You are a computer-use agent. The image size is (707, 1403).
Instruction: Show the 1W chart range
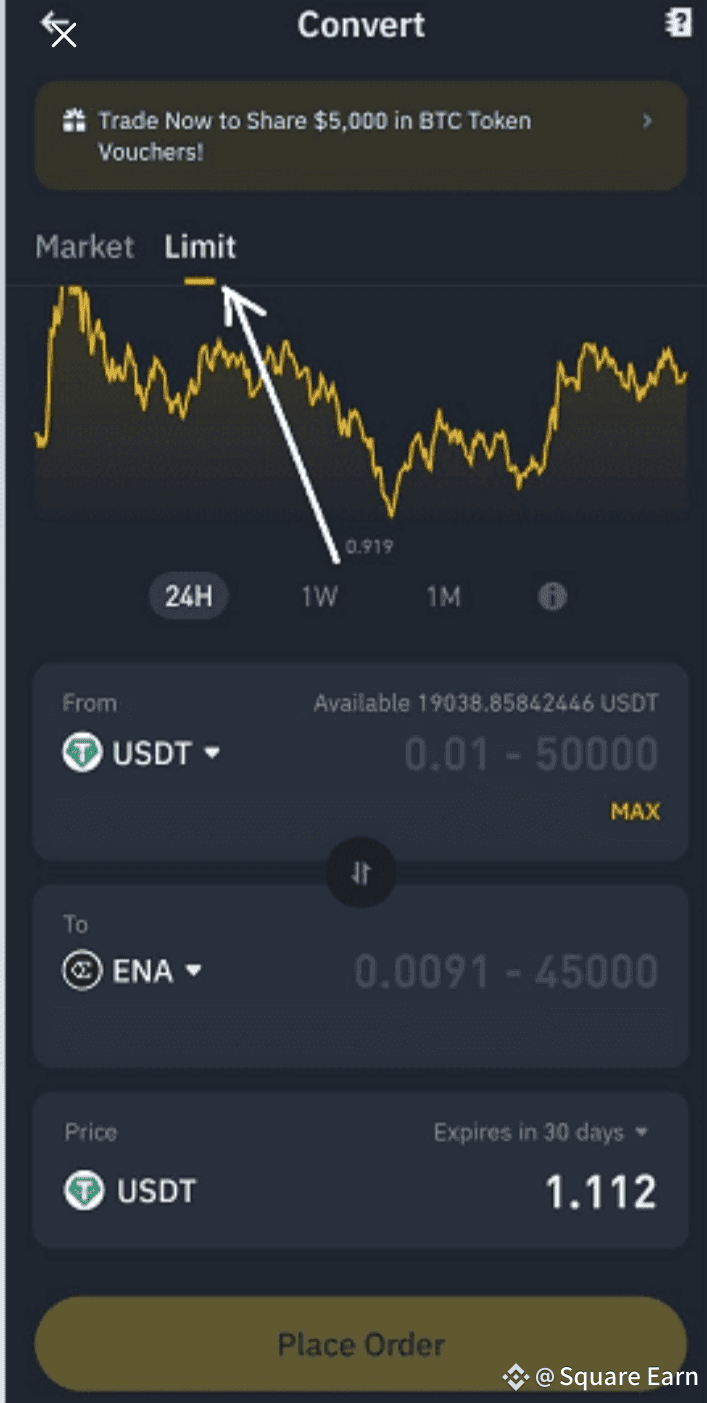(320, 597)
